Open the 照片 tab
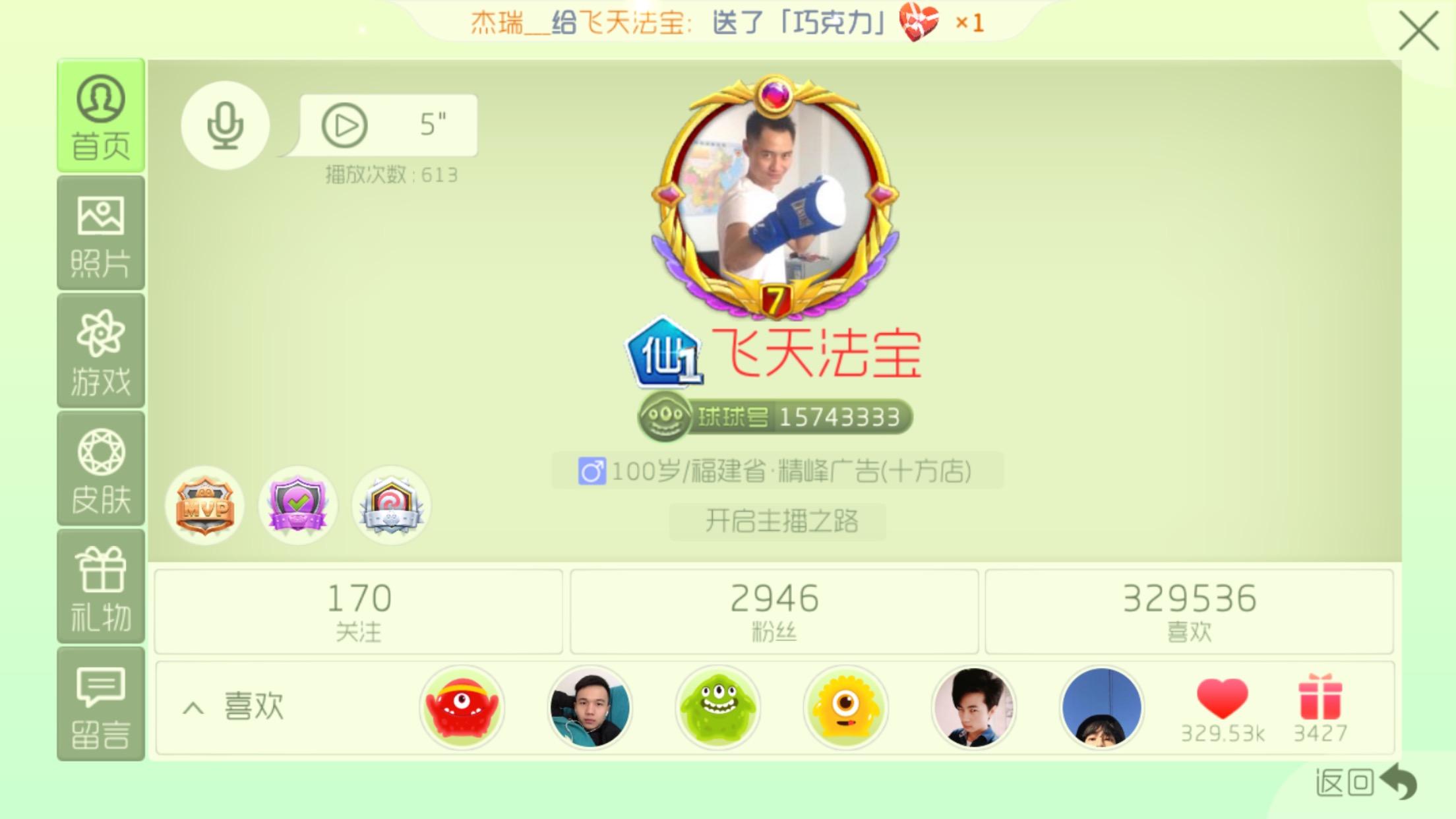 (x=101, y=233)
